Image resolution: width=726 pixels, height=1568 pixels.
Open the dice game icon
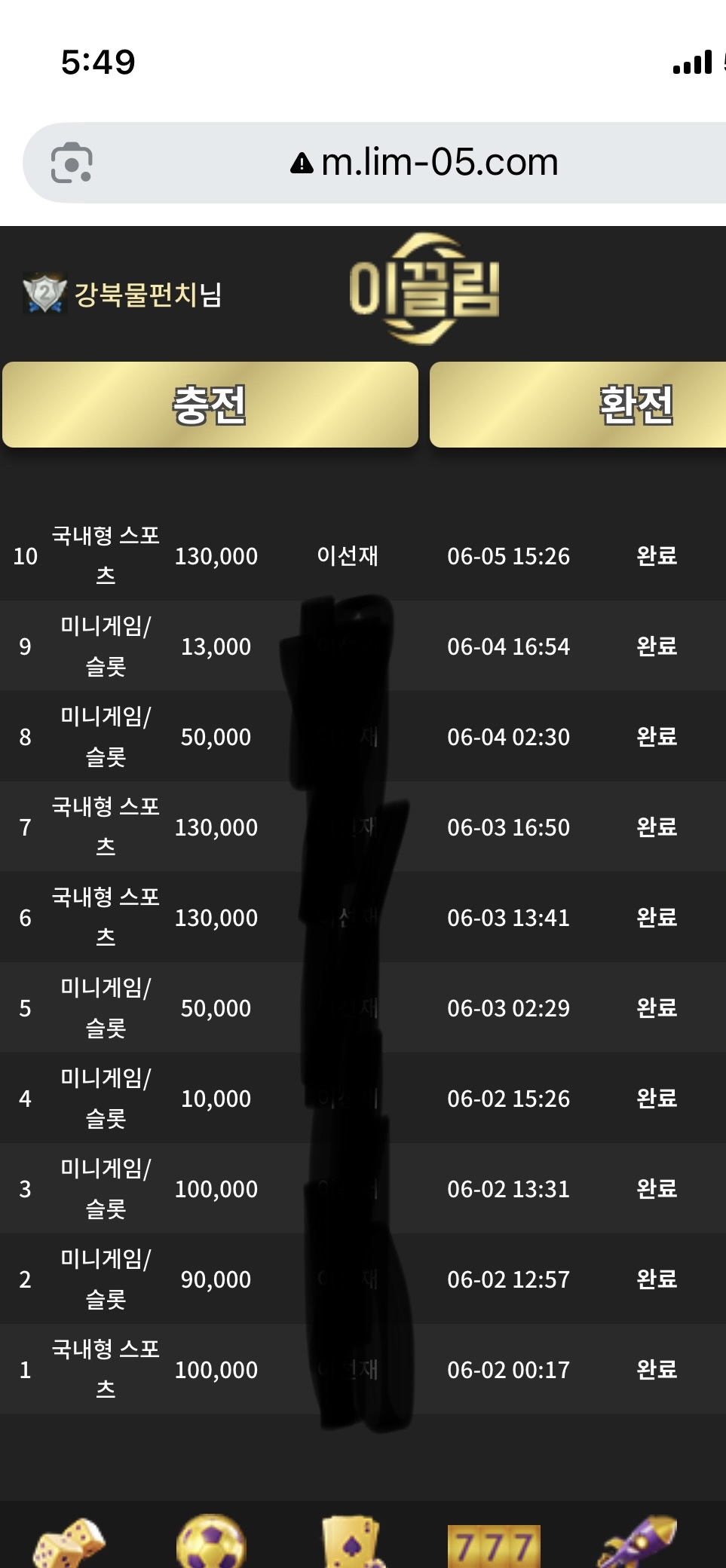click(x=69, y=1542)
